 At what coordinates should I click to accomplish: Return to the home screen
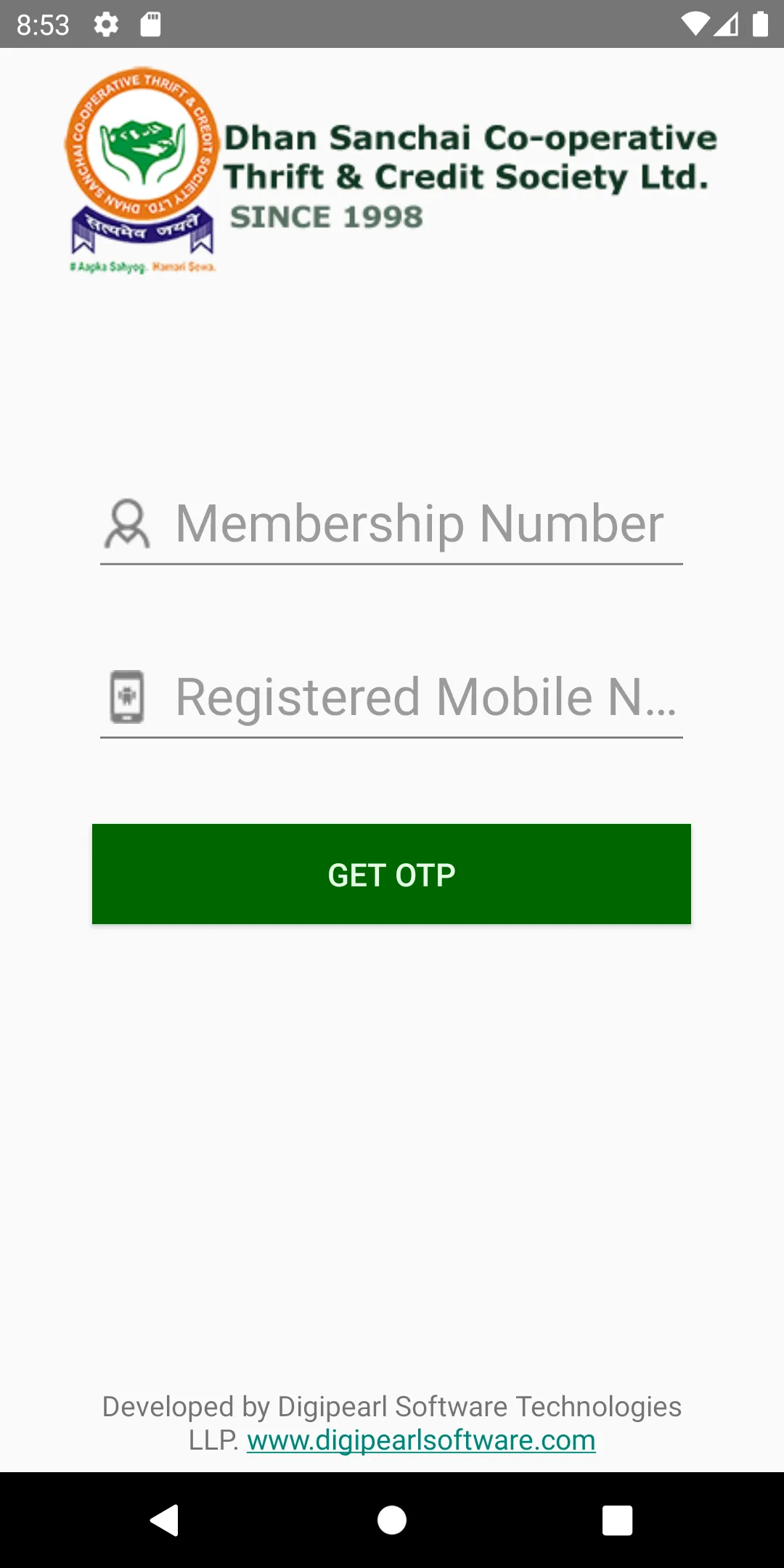(x=392, y=1520)
